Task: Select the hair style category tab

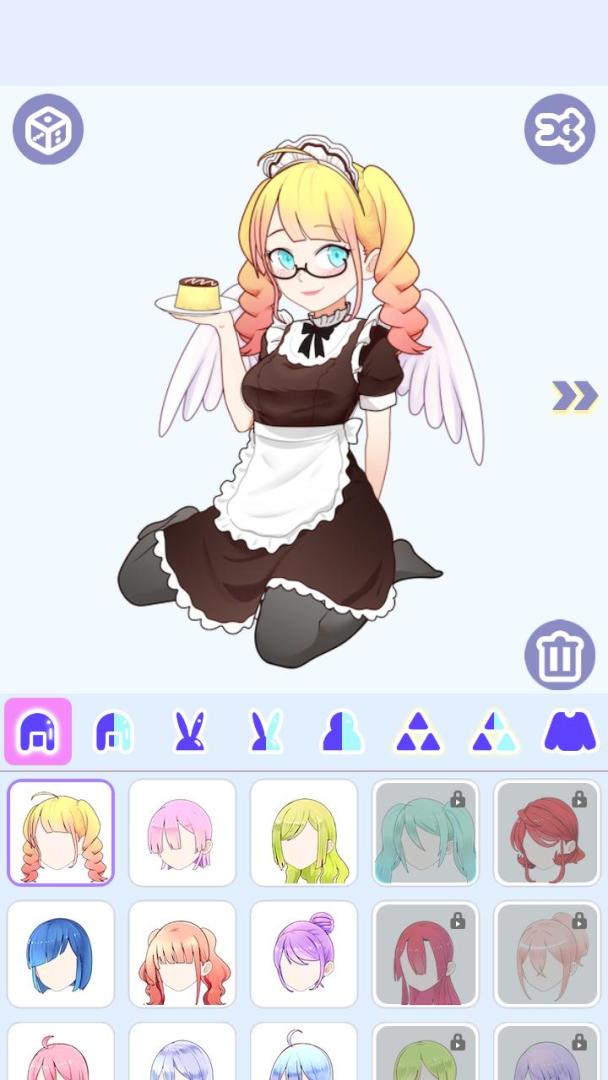Action: point(38,732)
